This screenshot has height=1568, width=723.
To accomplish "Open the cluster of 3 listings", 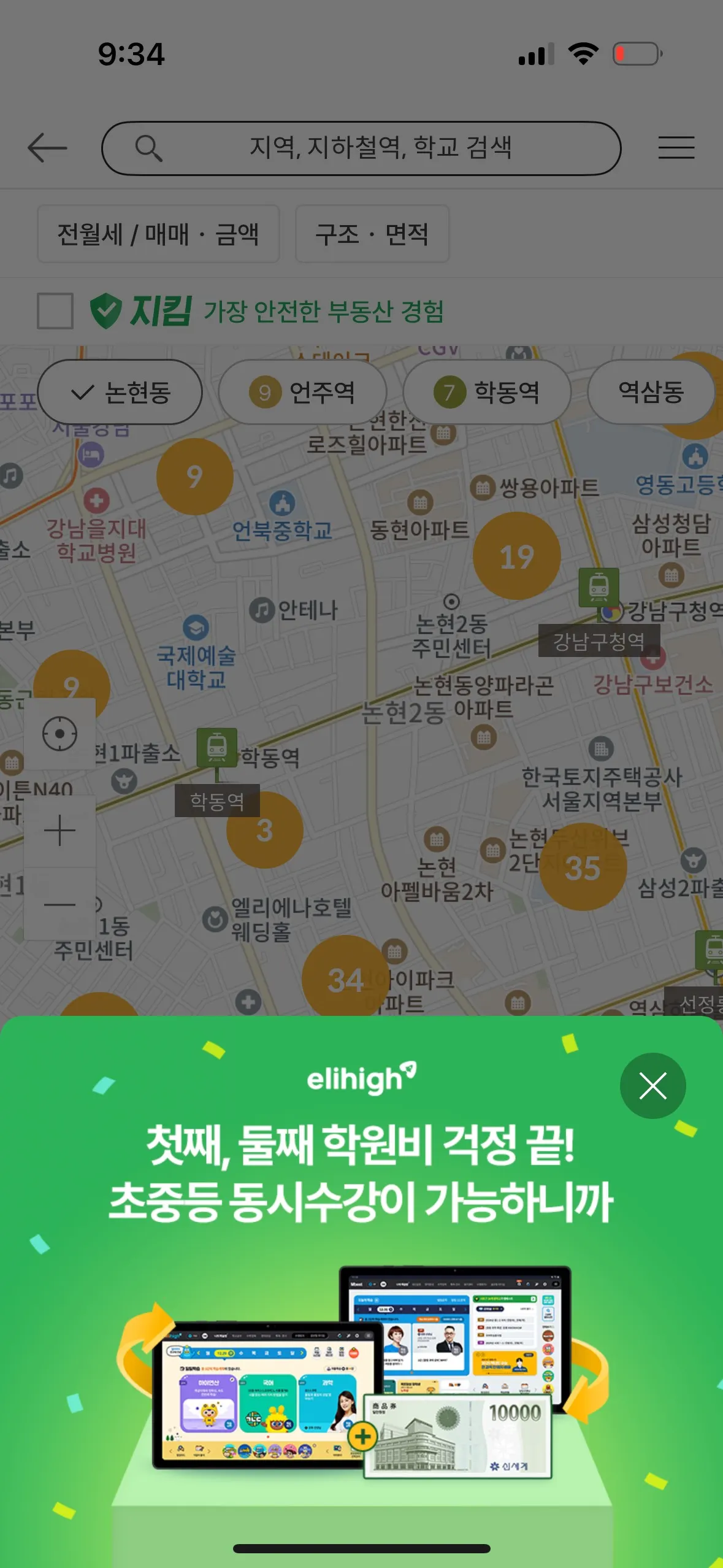I will tap(264, 830).
